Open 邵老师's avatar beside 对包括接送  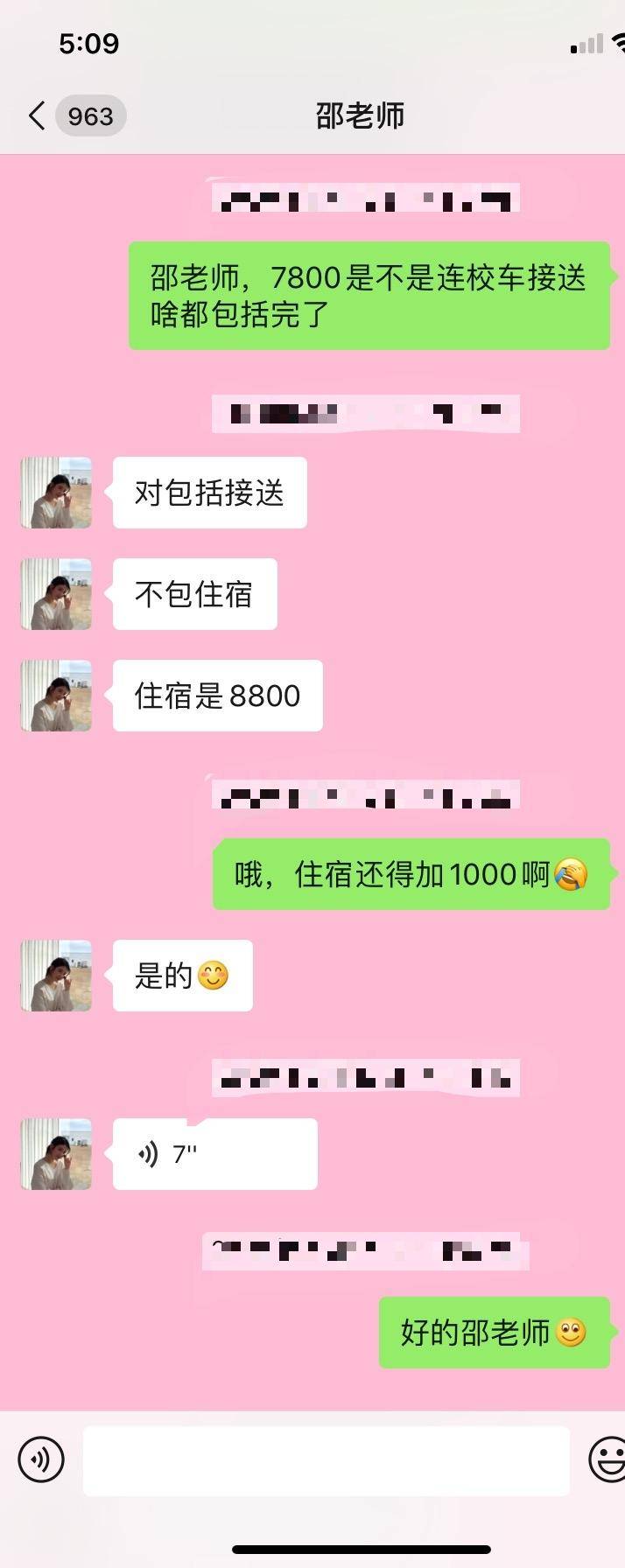pyautogui.click(x=56, y=493)
